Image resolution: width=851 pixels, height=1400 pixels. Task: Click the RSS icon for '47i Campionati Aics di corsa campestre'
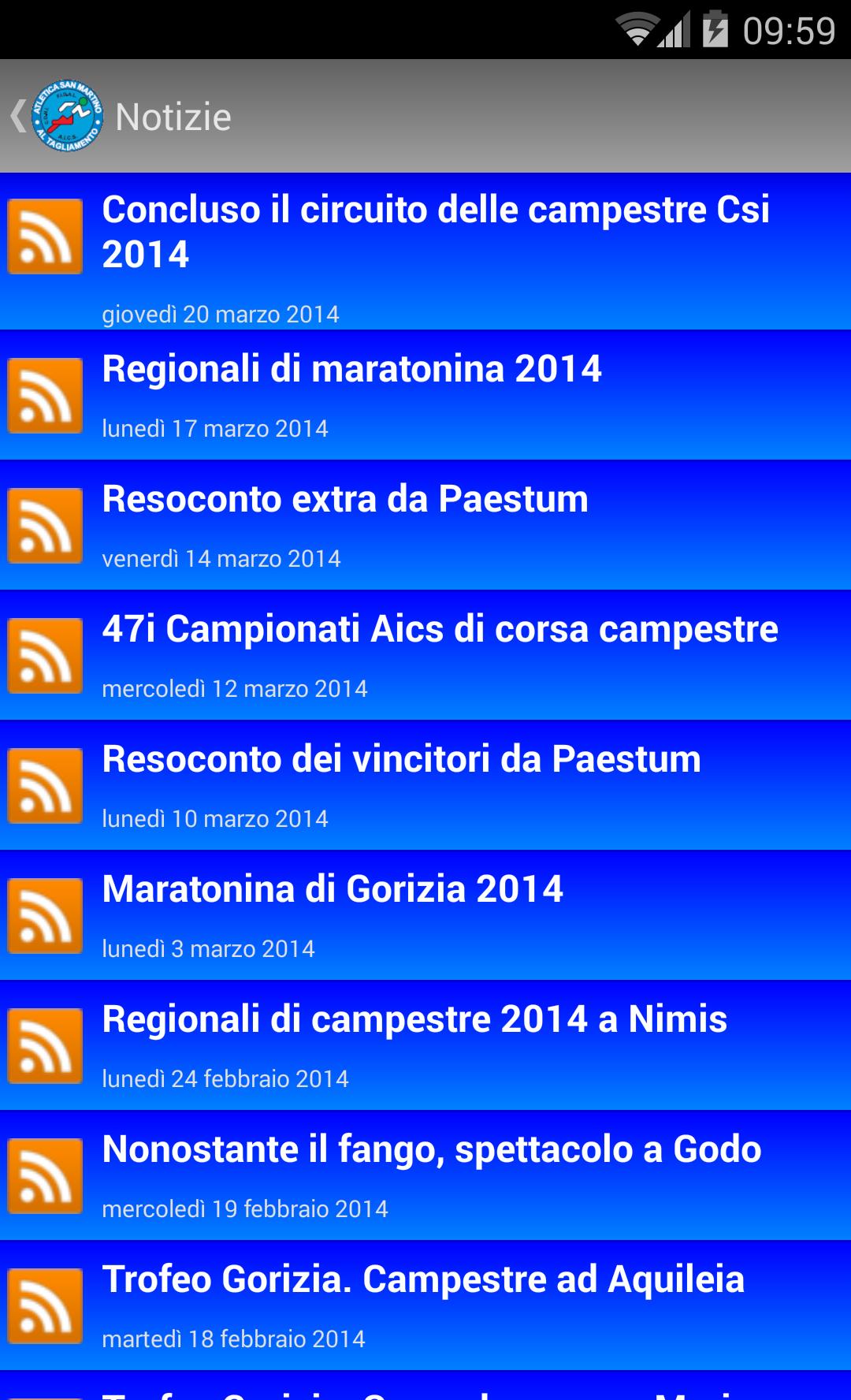(x=45, y=653)
